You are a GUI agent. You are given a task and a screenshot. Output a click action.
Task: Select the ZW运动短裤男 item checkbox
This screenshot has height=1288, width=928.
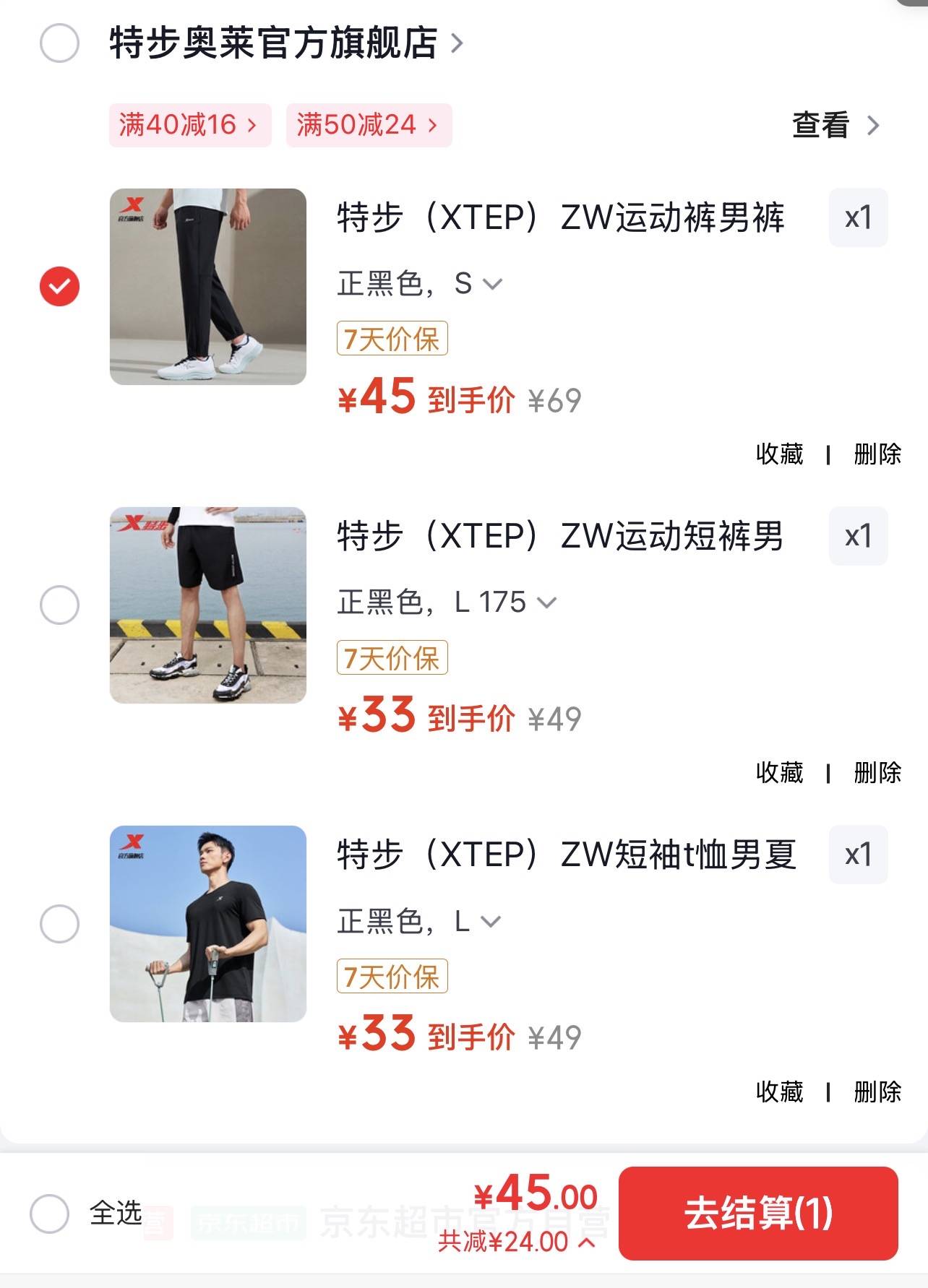(x=59, y=605)
